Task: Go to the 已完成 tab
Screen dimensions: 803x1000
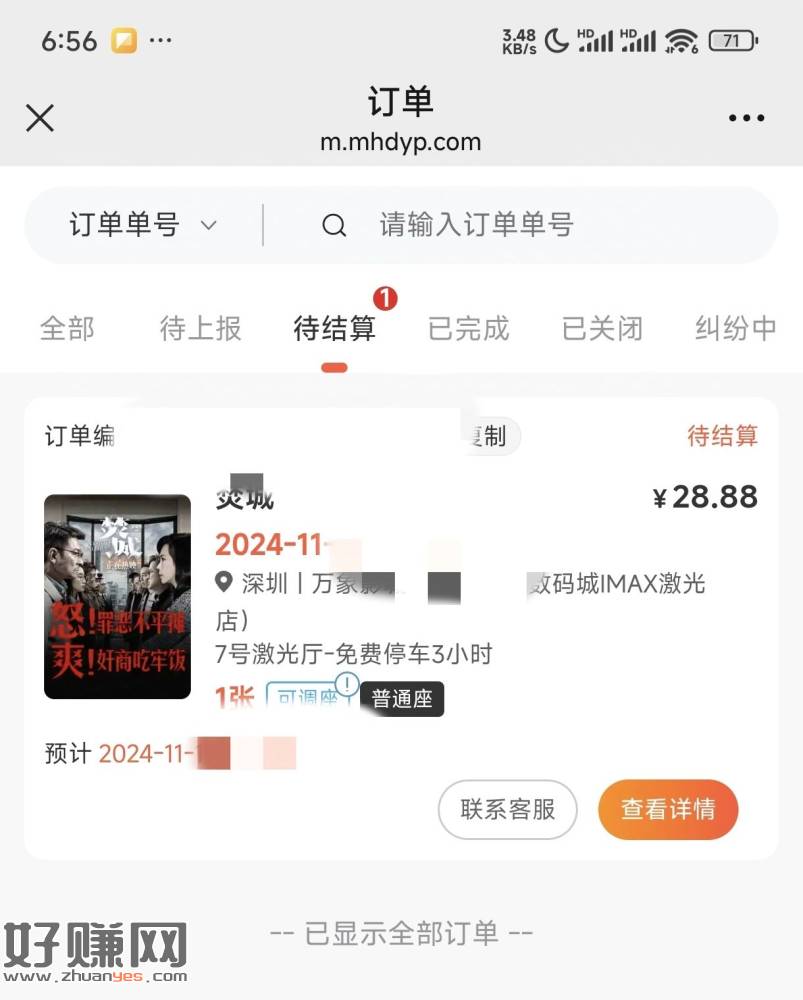Action: pos(468,328)
